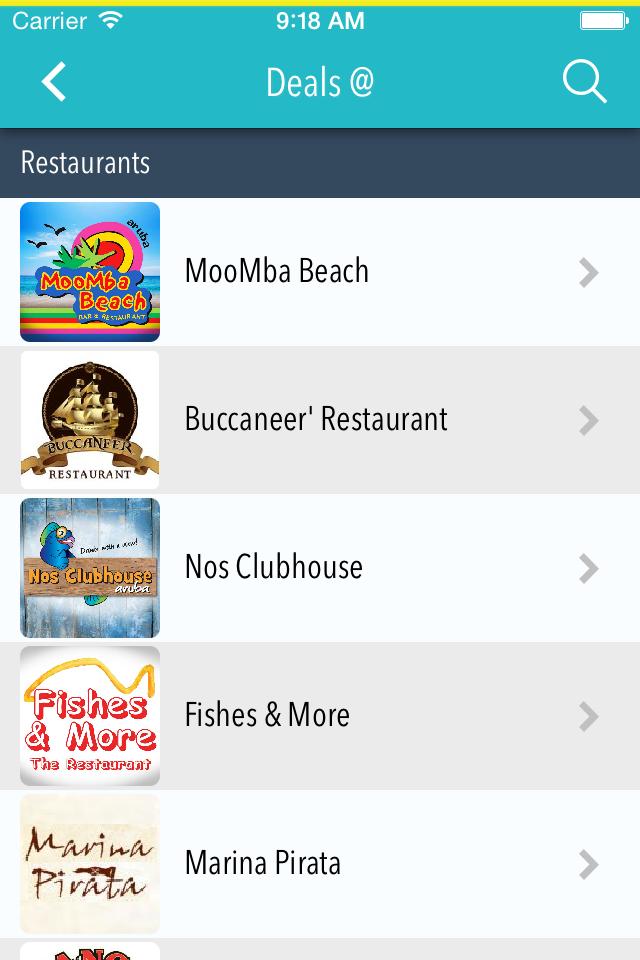Open the search magnifier icon
The width and height of the screenshot is (640, 960).
point(584,82)
